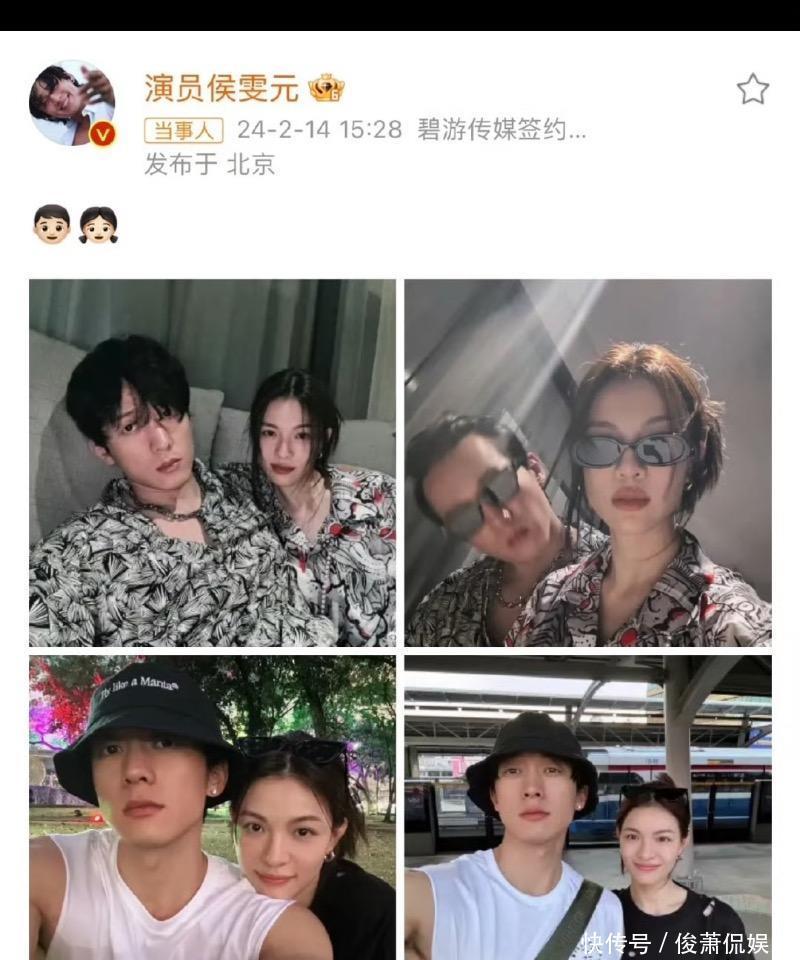Viewport: 800px width, 960px height.
Task: Open the sunglasses selfie photo
Action: [588, 462]
